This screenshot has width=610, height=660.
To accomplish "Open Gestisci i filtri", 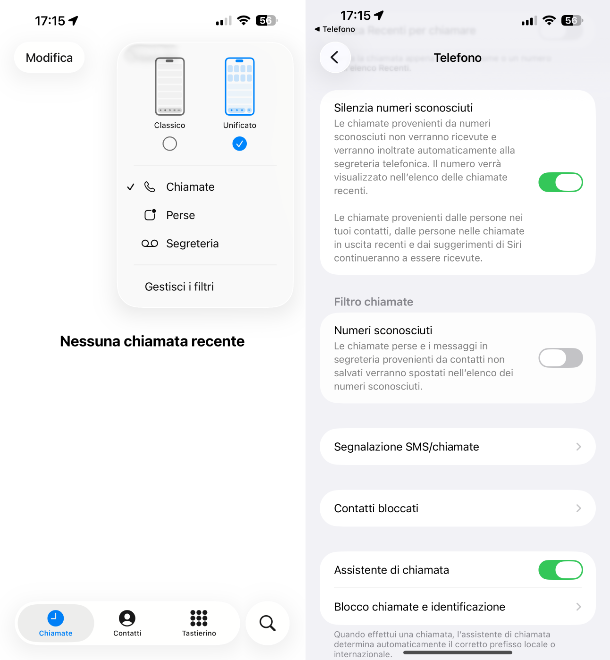I will point(179,287).
